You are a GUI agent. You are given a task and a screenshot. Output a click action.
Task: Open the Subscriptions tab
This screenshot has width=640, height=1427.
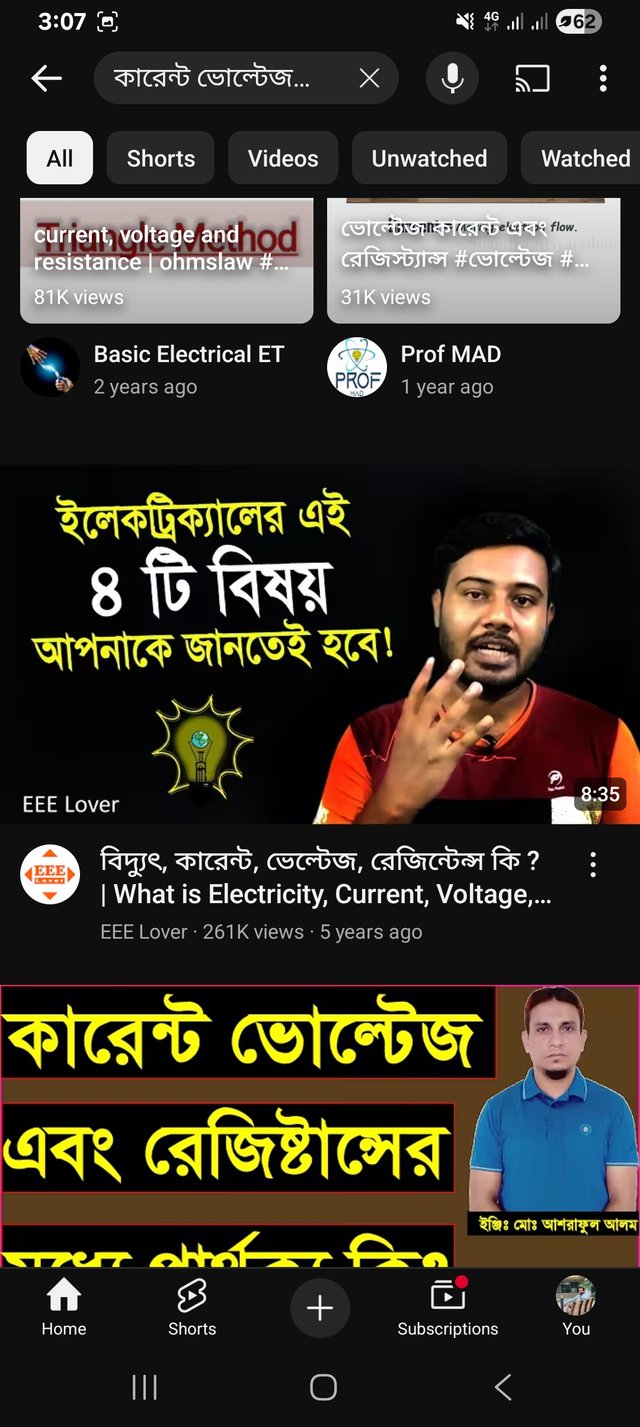click(x=447, y=1307)
